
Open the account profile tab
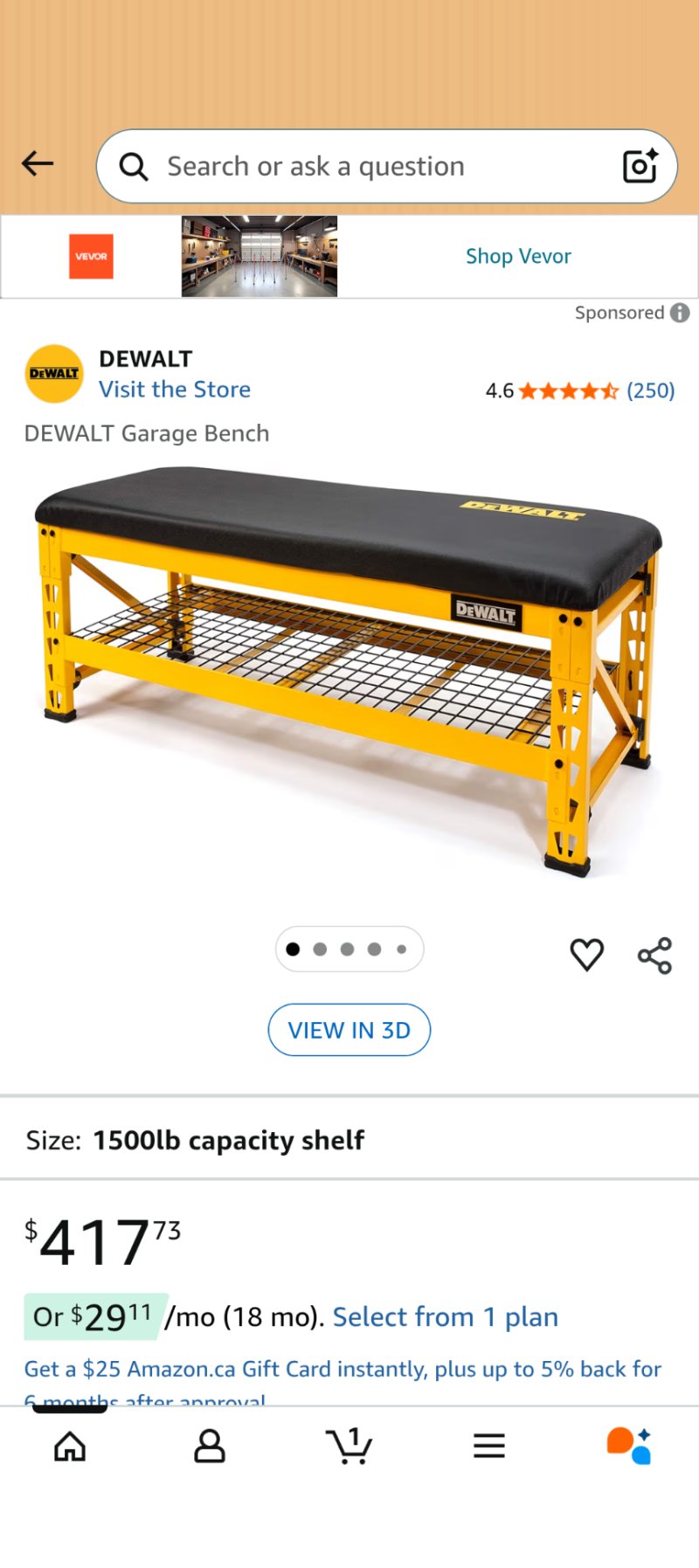tap(210, 1447)
